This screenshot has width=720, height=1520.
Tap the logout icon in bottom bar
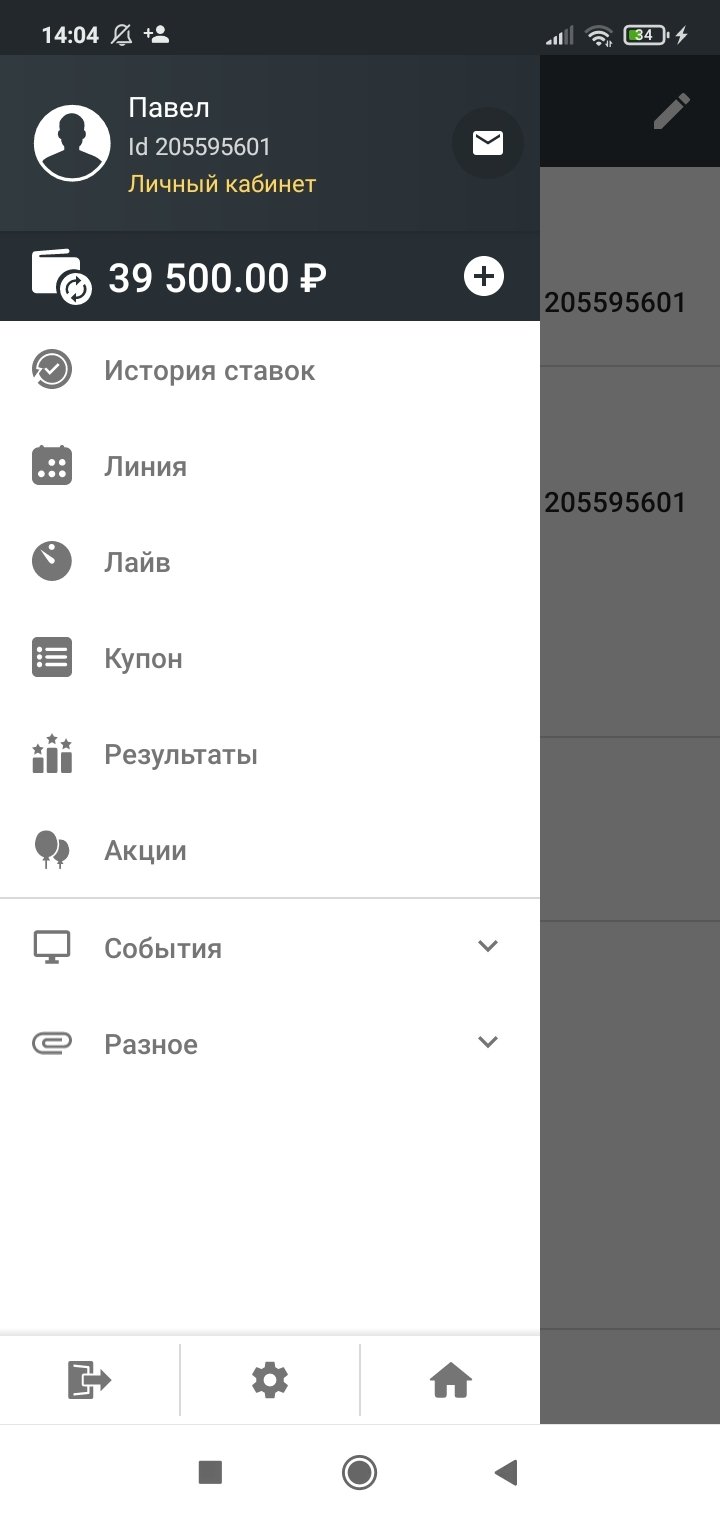[x=89, y=1380]
